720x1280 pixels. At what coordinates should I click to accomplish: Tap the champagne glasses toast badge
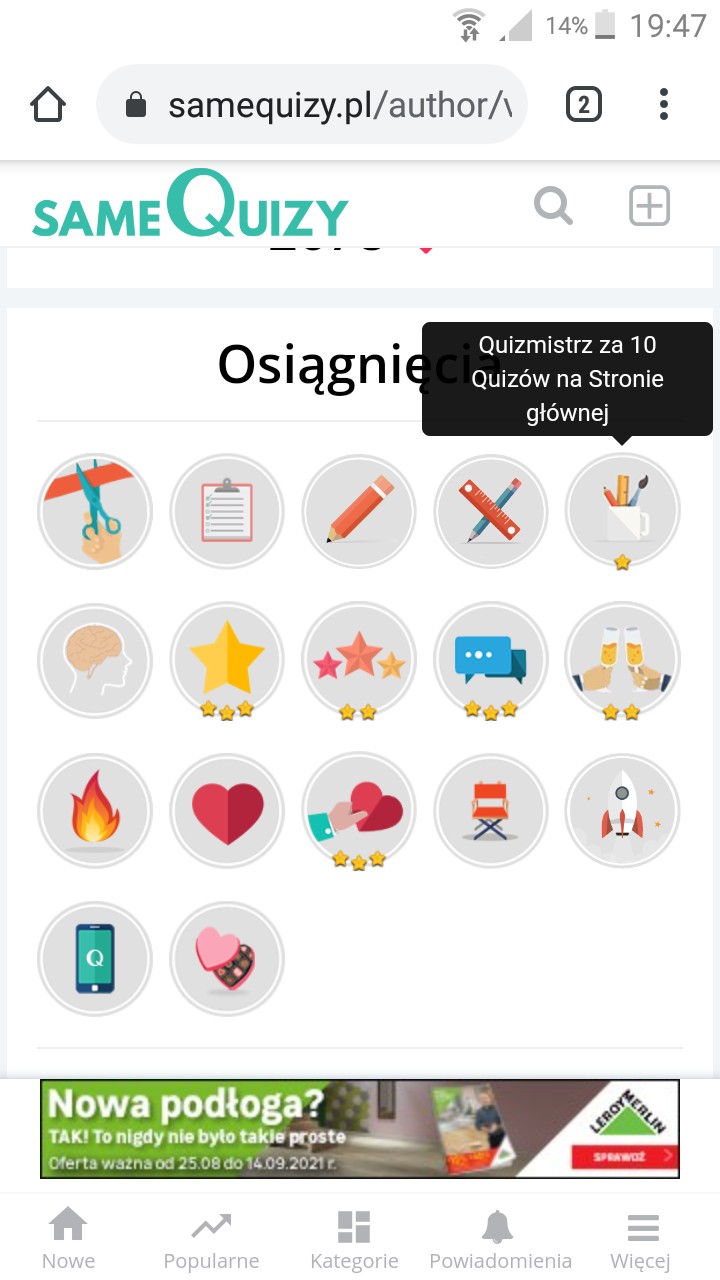pos(622,660)
